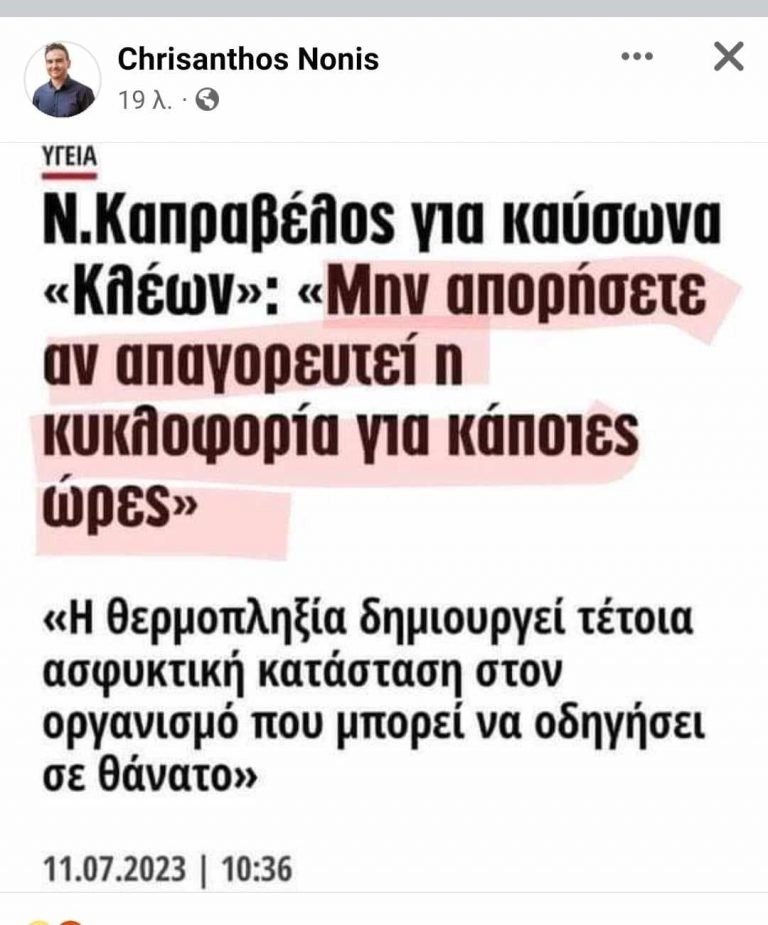Open Chrisanthos Nonis's profile picture
768x925 pixels.
62,79
